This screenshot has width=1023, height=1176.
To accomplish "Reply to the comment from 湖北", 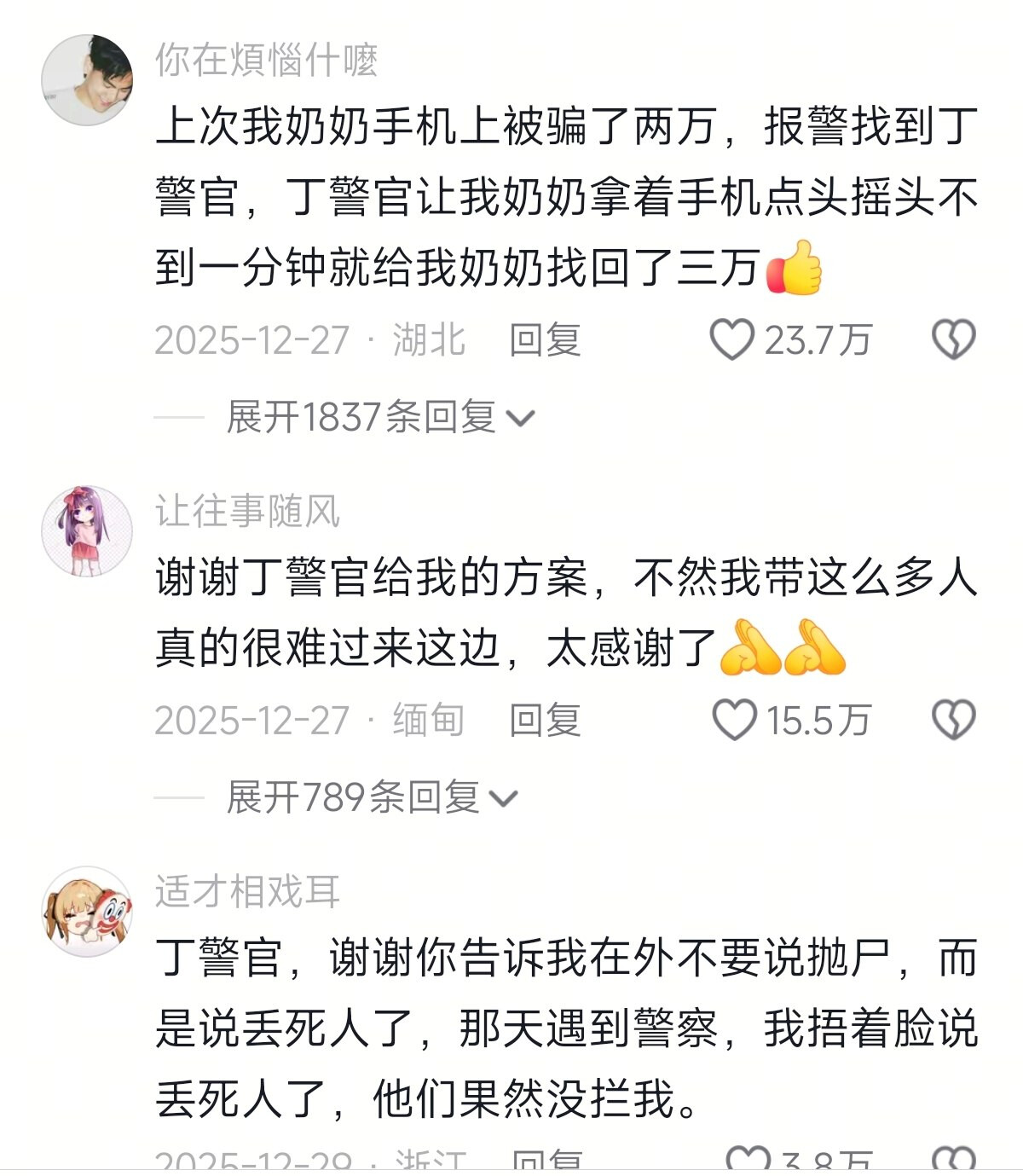I will [545, 340].
